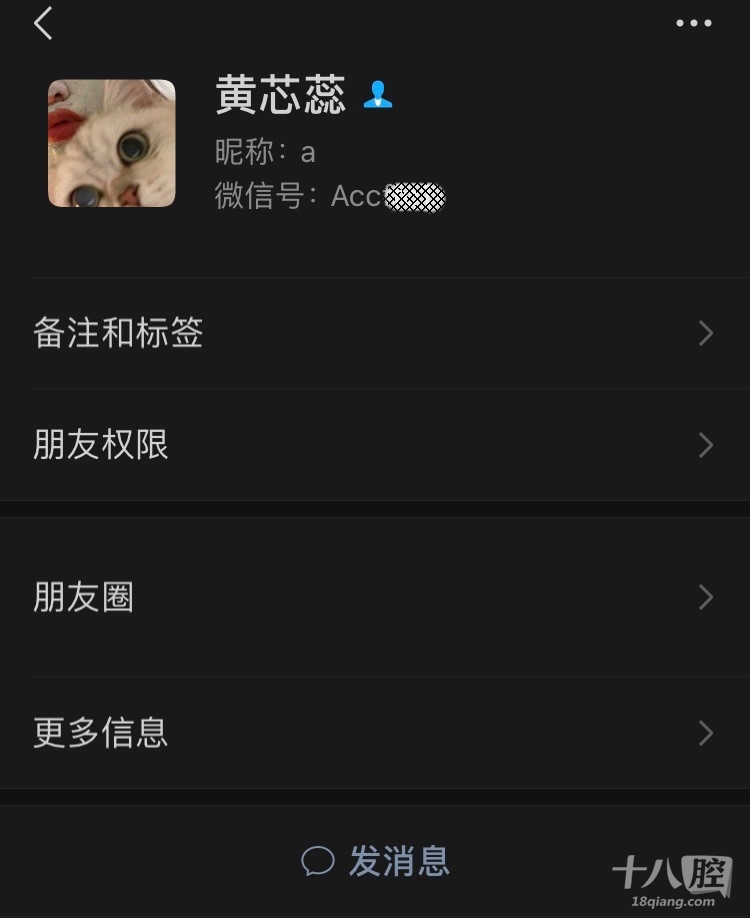Open 朋友权限 settings
This screenshot has width=750, height=918.
375,445
